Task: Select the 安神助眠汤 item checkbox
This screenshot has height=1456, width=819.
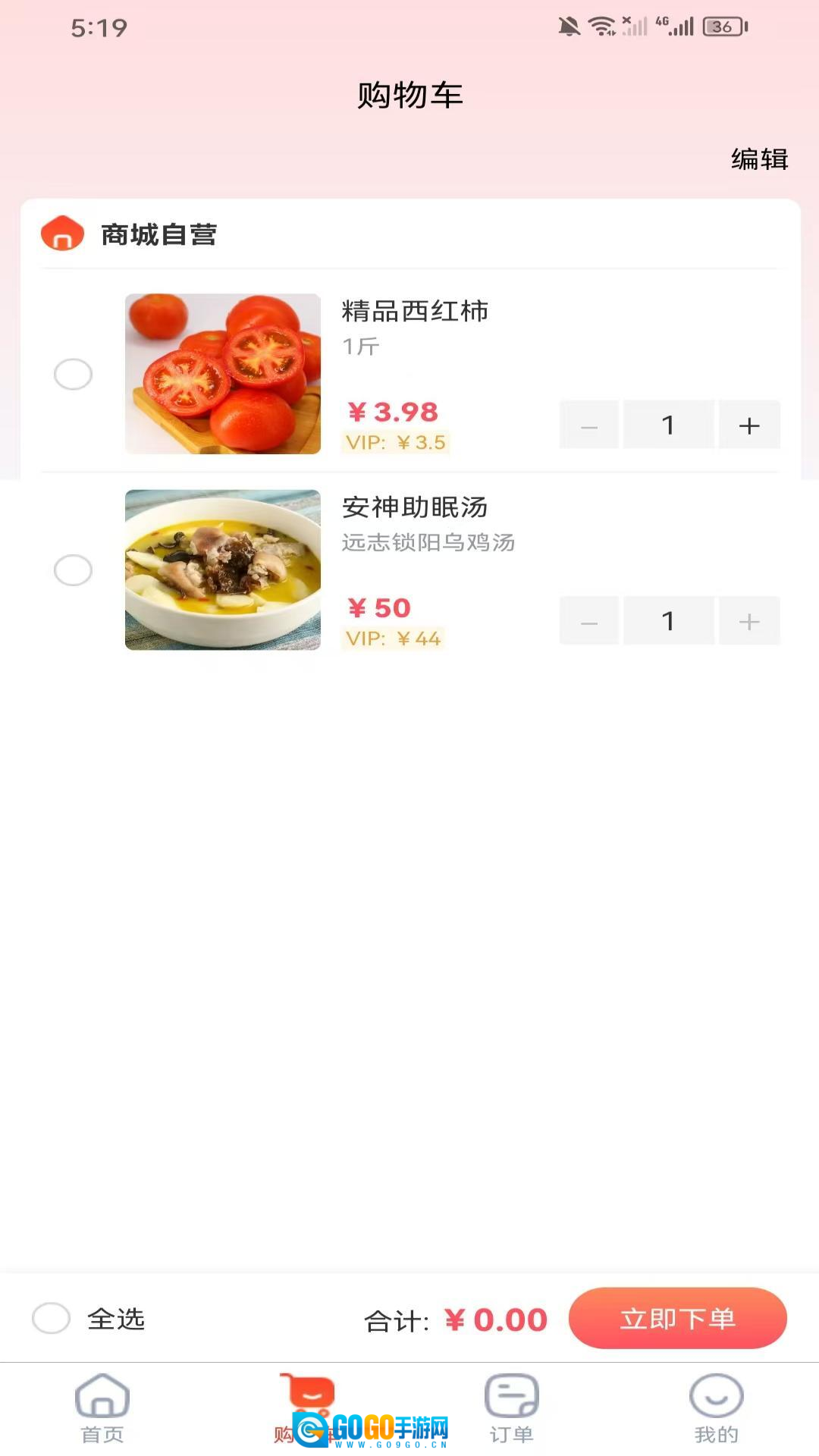Action: click(x=73, y=571)
